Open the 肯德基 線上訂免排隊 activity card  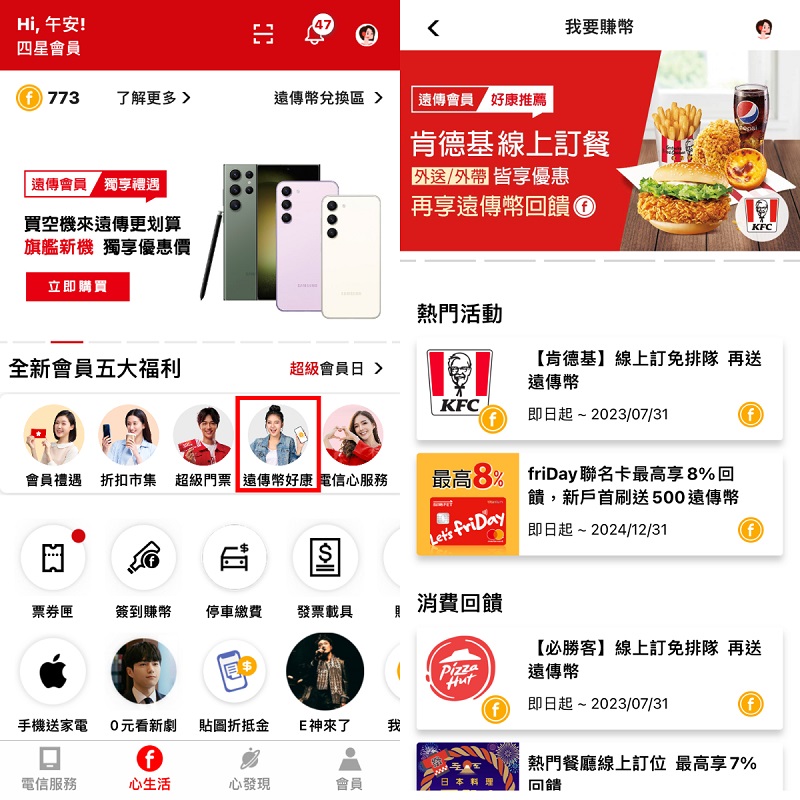(598, 387)
